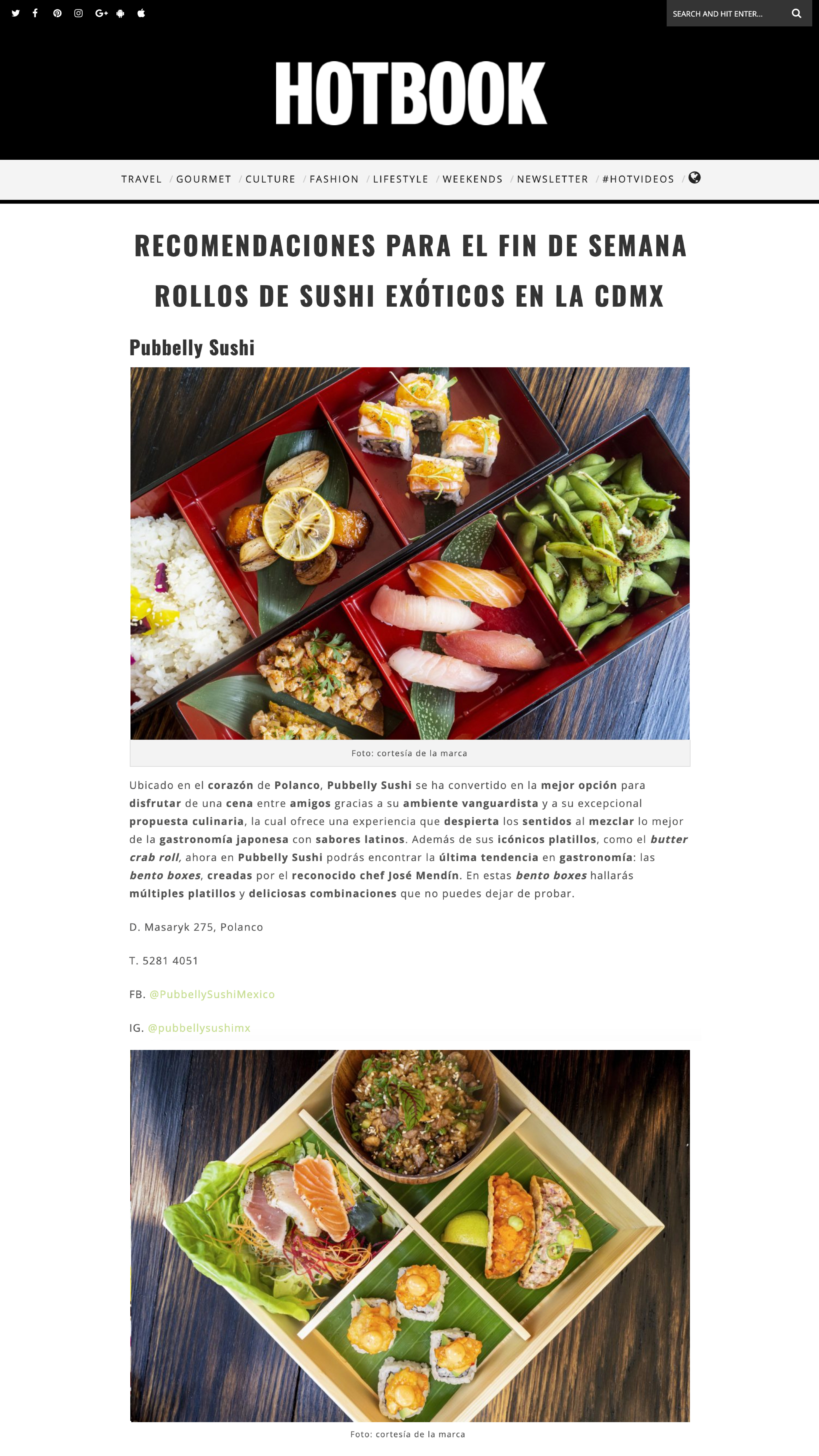Open the Newsletter menu item
The width and height of the screenshot is (819, 1456).
click(x=552, y=179)
